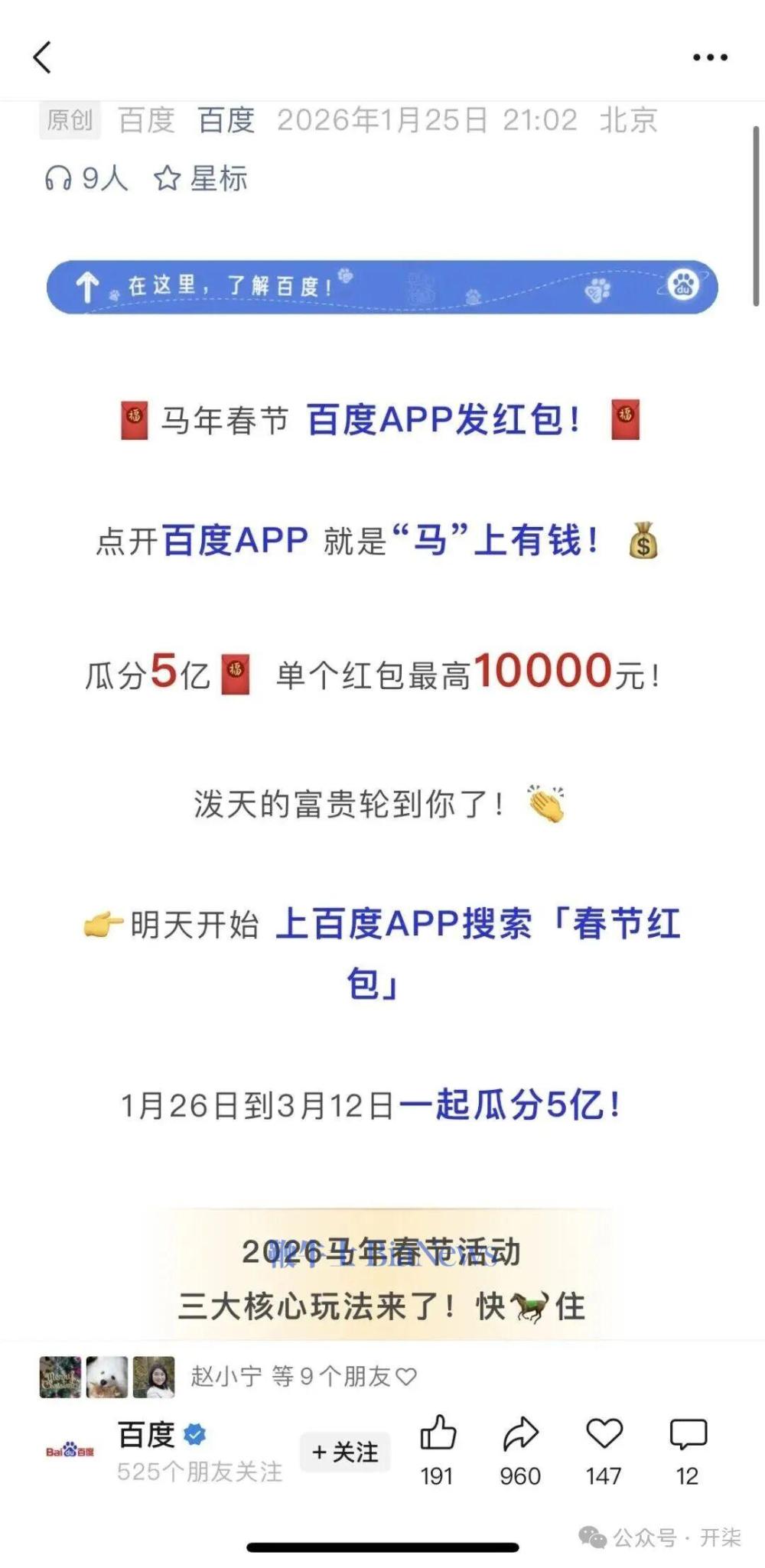Open the 百度 profile at the bottom

(145, 1435)
